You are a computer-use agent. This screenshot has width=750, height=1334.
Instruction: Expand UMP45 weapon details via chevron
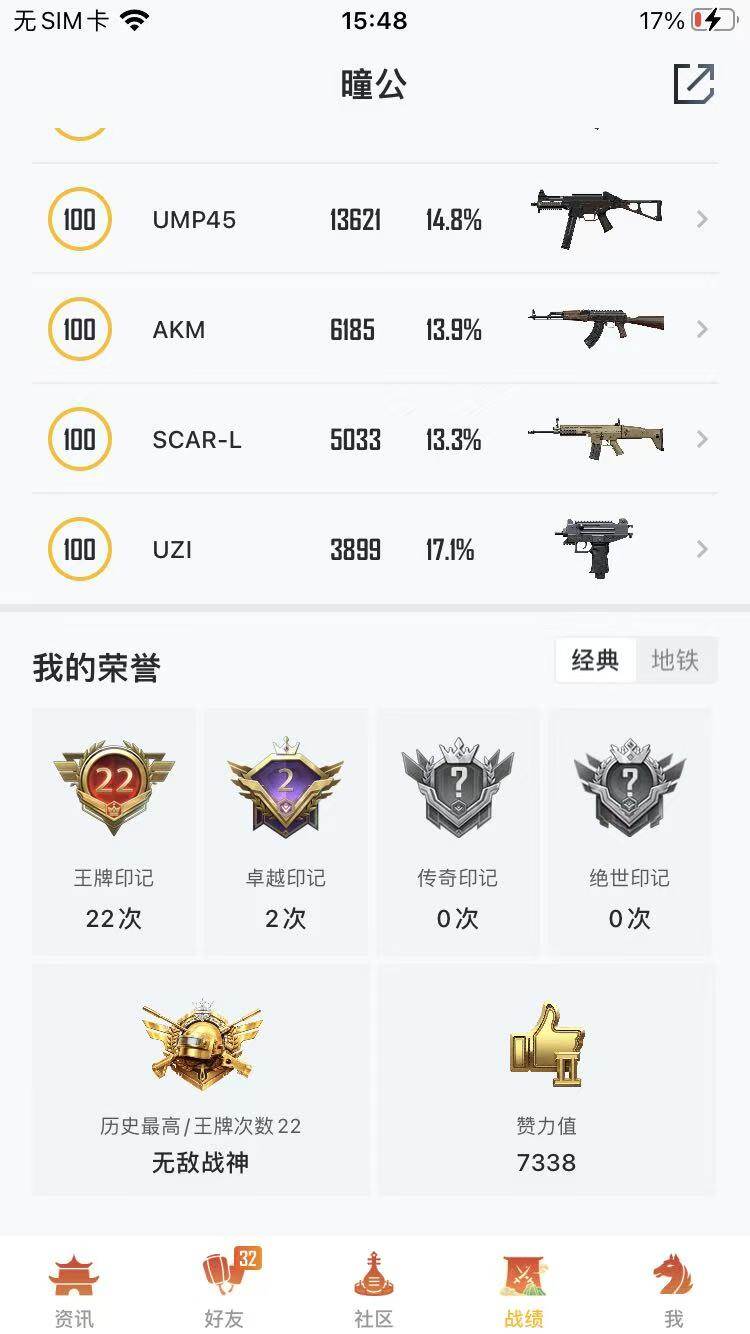point(703,219)
